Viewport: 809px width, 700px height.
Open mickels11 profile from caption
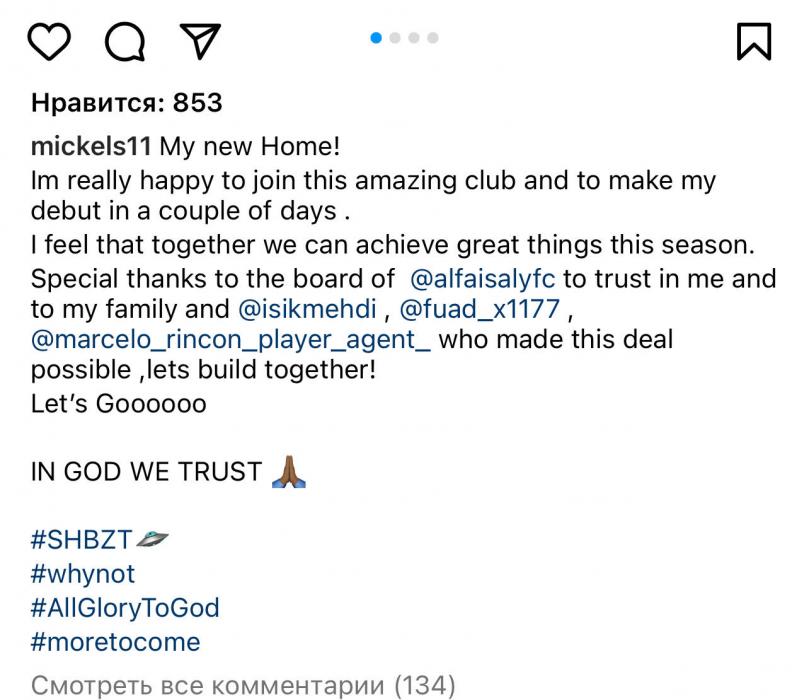[92, 146]
